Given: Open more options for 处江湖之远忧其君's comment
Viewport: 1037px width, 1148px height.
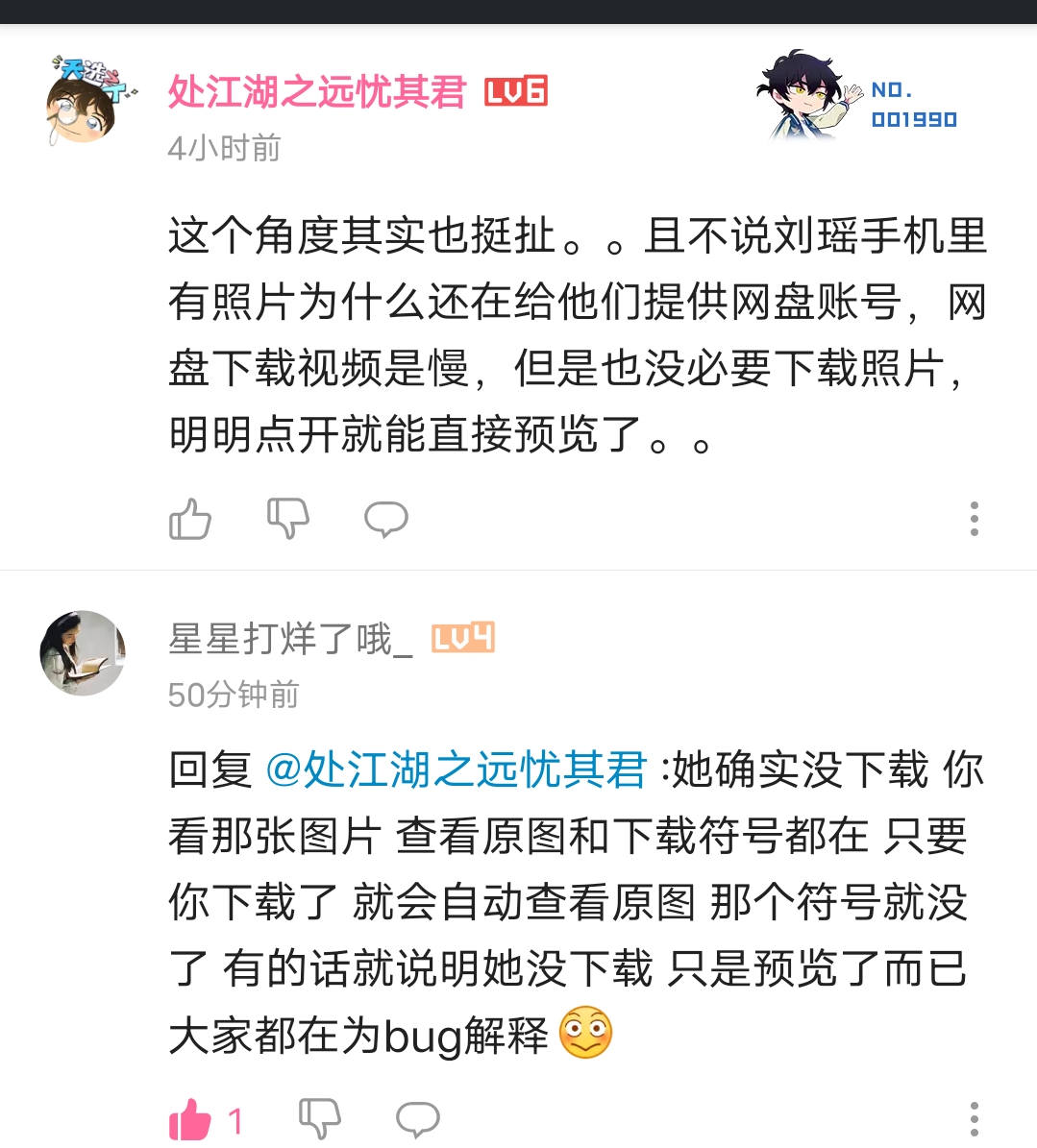Looking at the screenshot, I should point(974,519).
